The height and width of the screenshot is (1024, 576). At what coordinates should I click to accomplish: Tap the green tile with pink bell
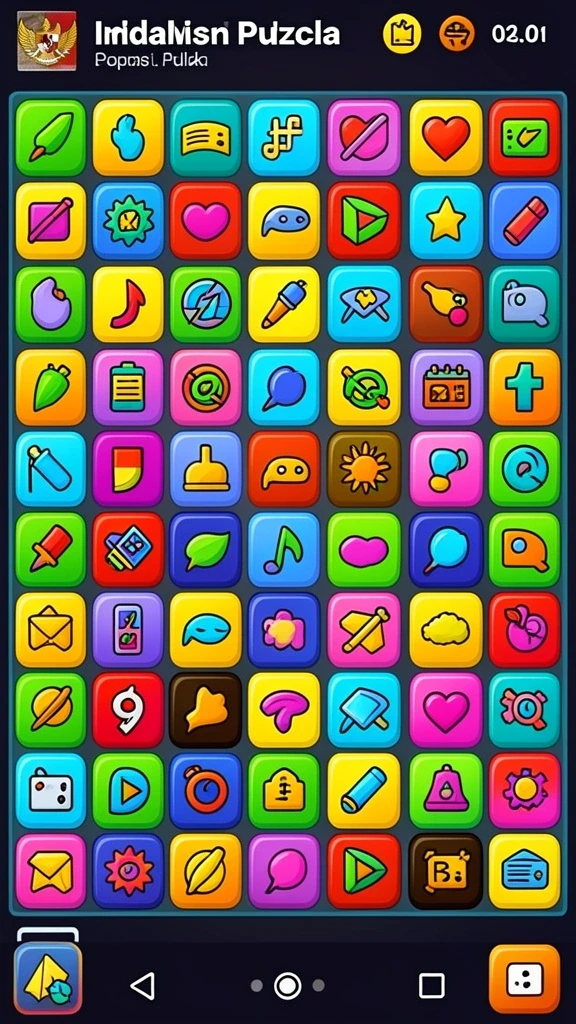(446, 791)
